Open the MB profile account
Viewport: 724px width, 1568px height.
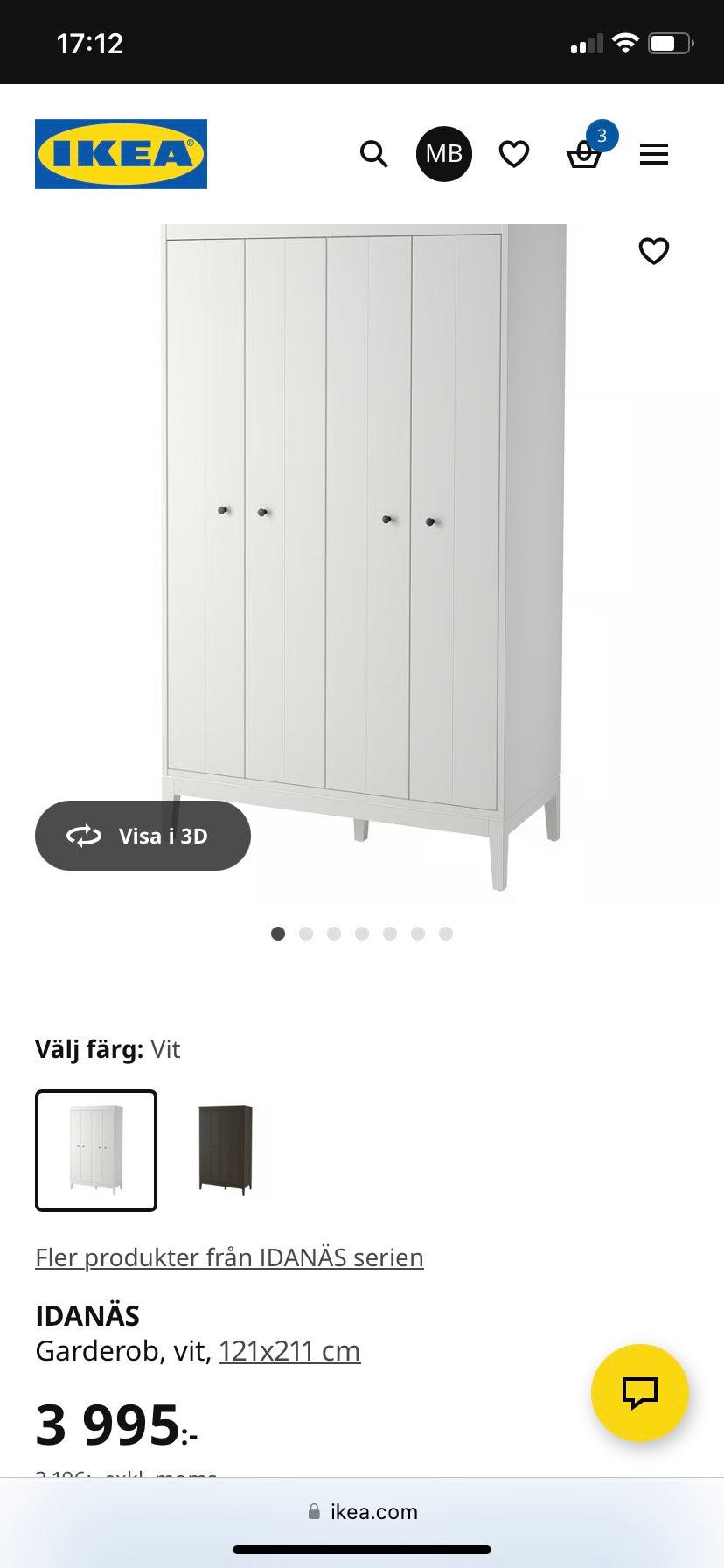point(443,154)
